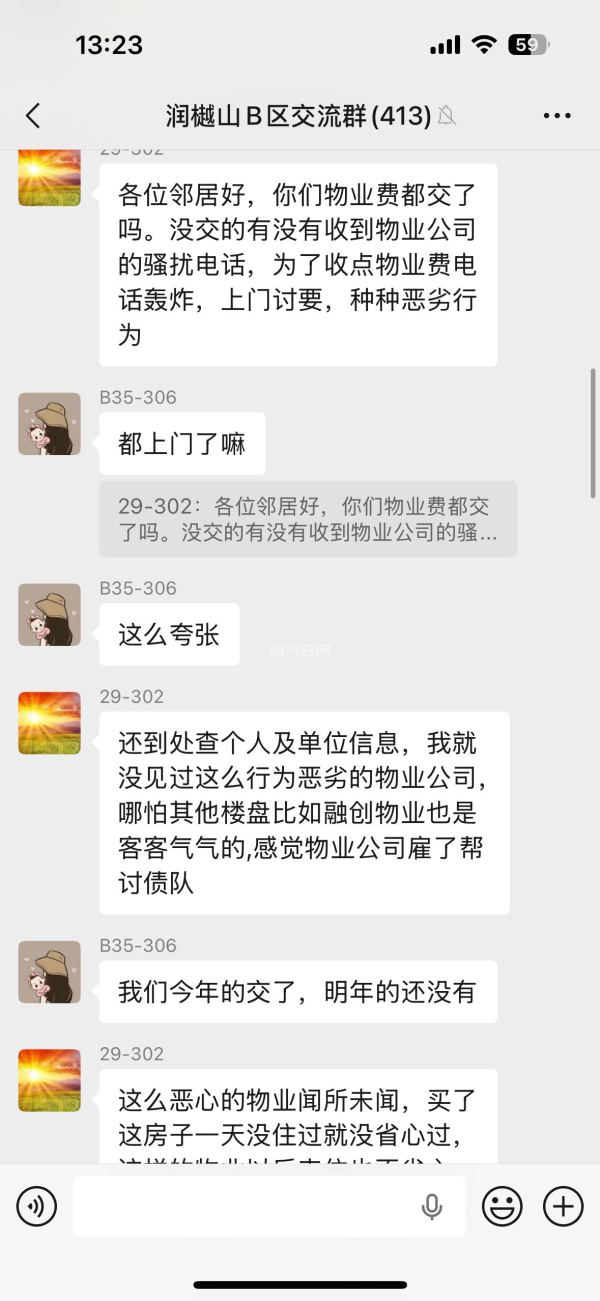The width and height of the screenshot is (600, 1301).
Task: Go back from the group chat
Action: coord(33,116)
